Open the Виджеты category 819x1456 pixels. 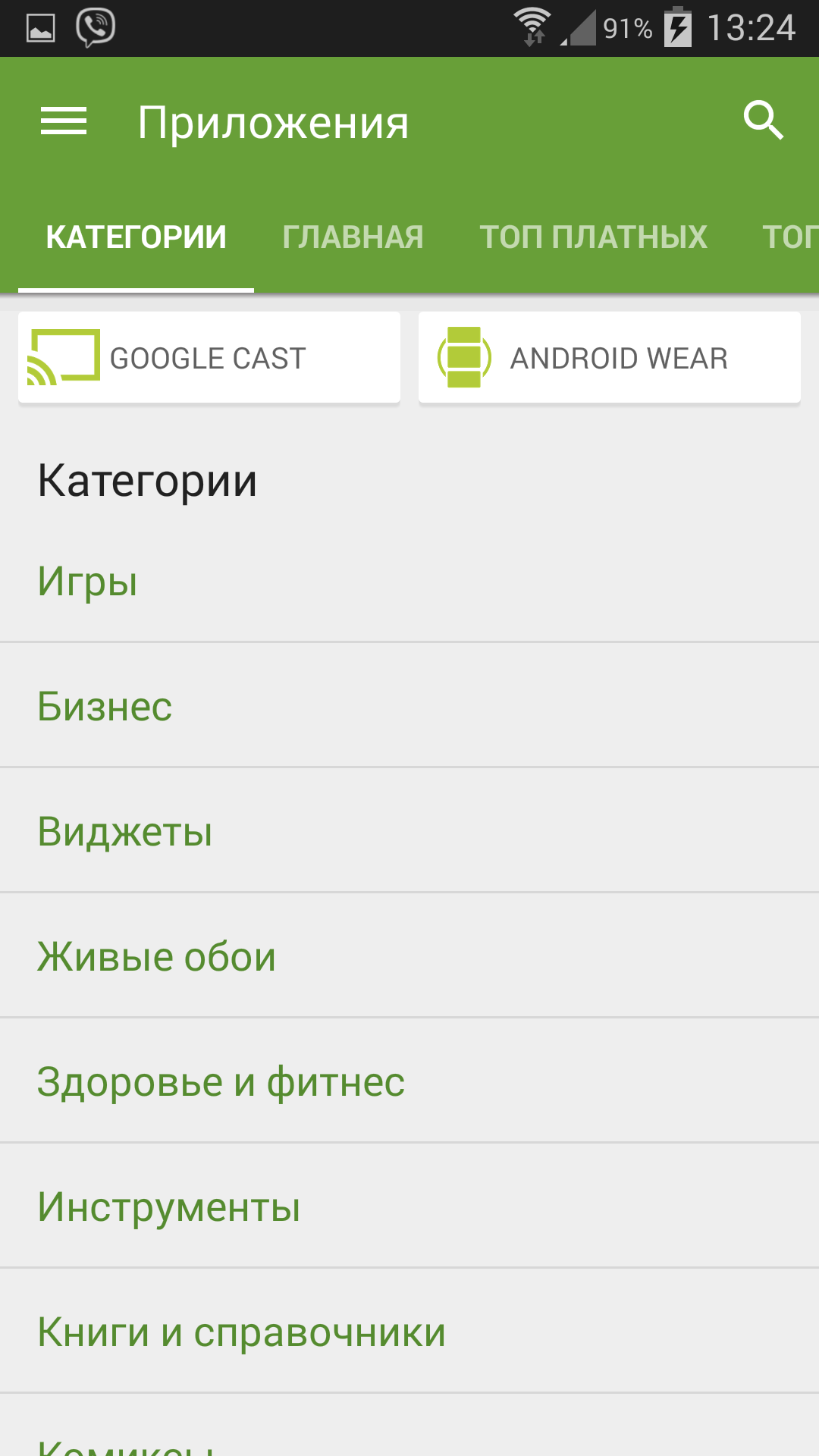click(x=409, y=832)
